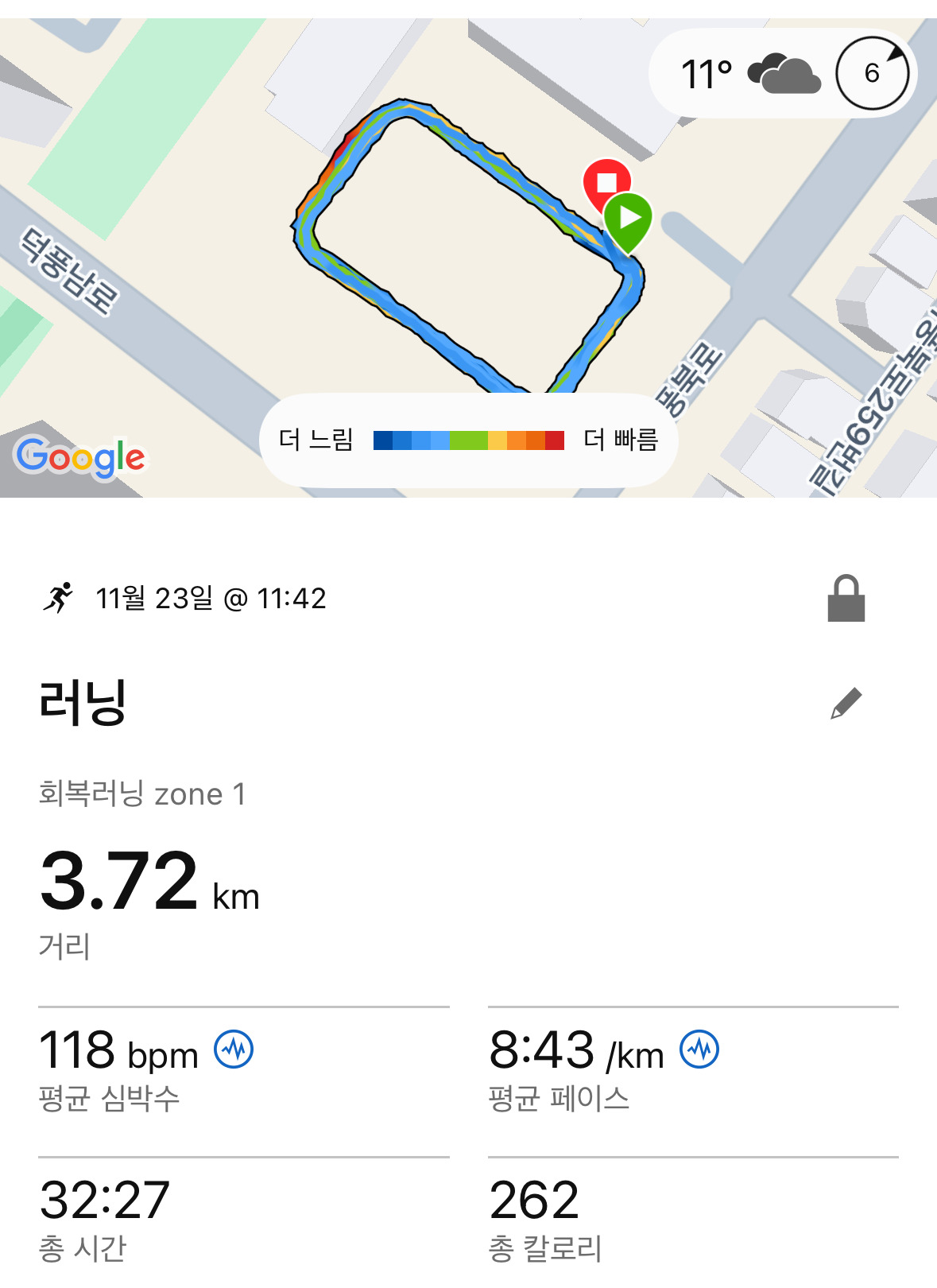Image resolution: width=937 pixels, height=1288 pixels.
Task: Open the activity privacy lock
Action: (846, 599)
